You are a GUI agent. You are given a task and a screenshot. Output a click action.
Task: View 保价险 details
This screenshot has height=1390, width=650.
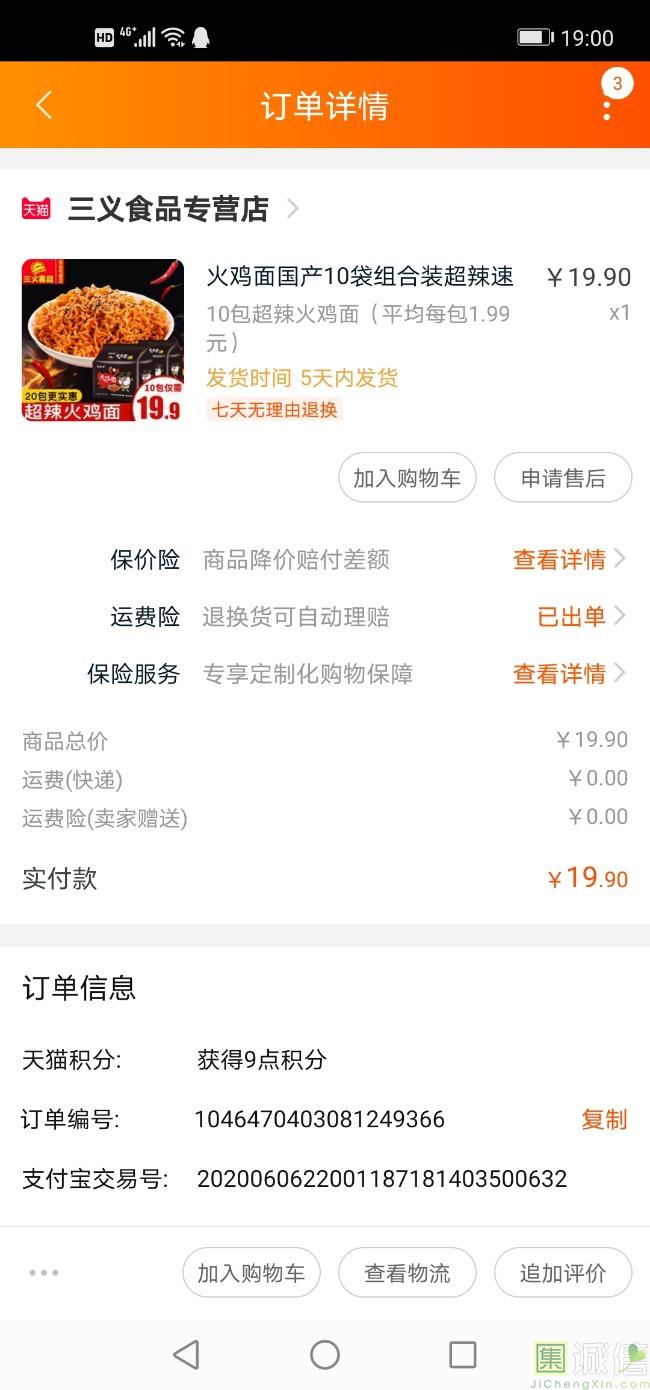(568, 559)
